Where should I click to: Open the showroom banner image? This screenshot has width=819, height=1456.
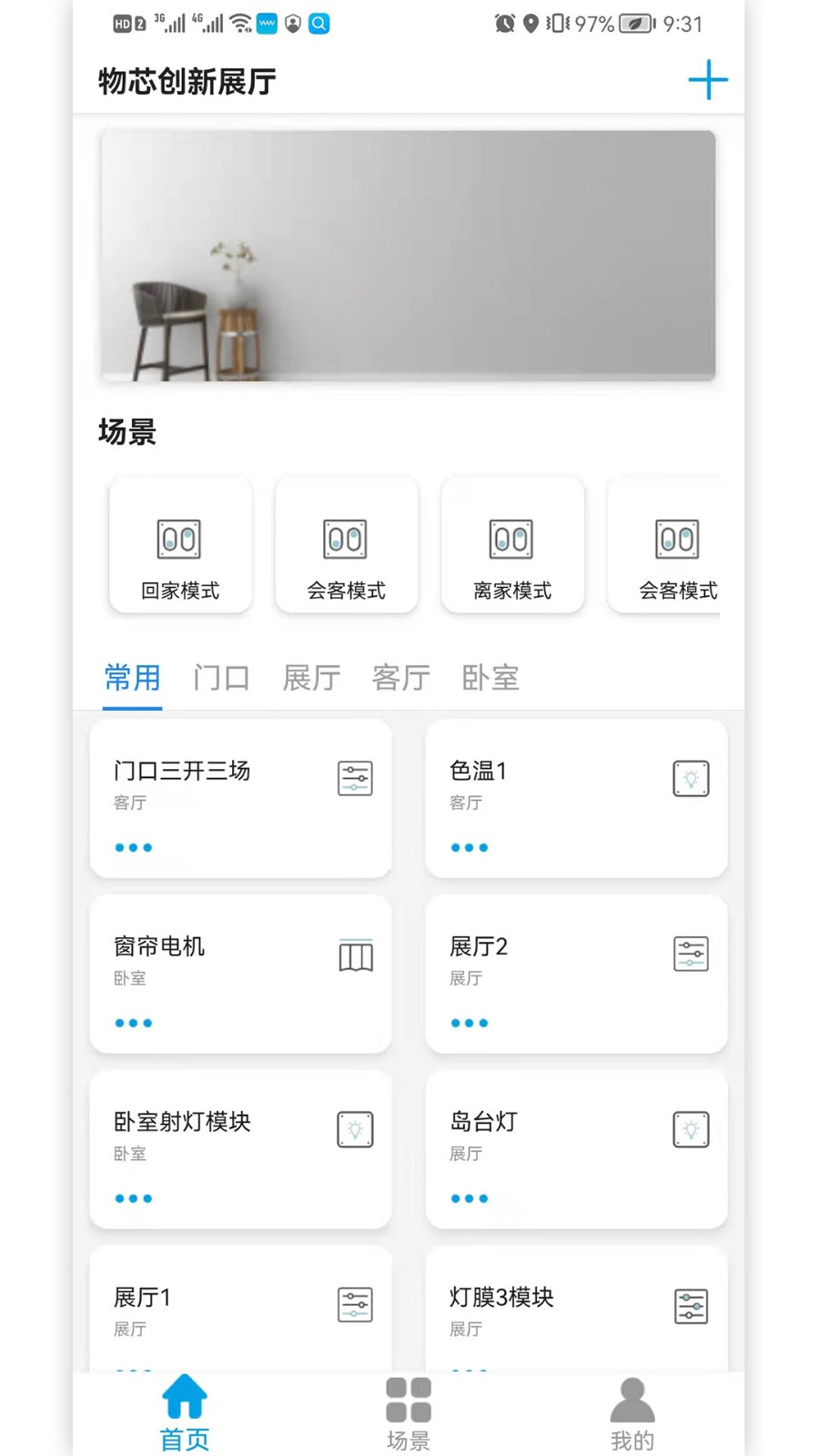408,258
